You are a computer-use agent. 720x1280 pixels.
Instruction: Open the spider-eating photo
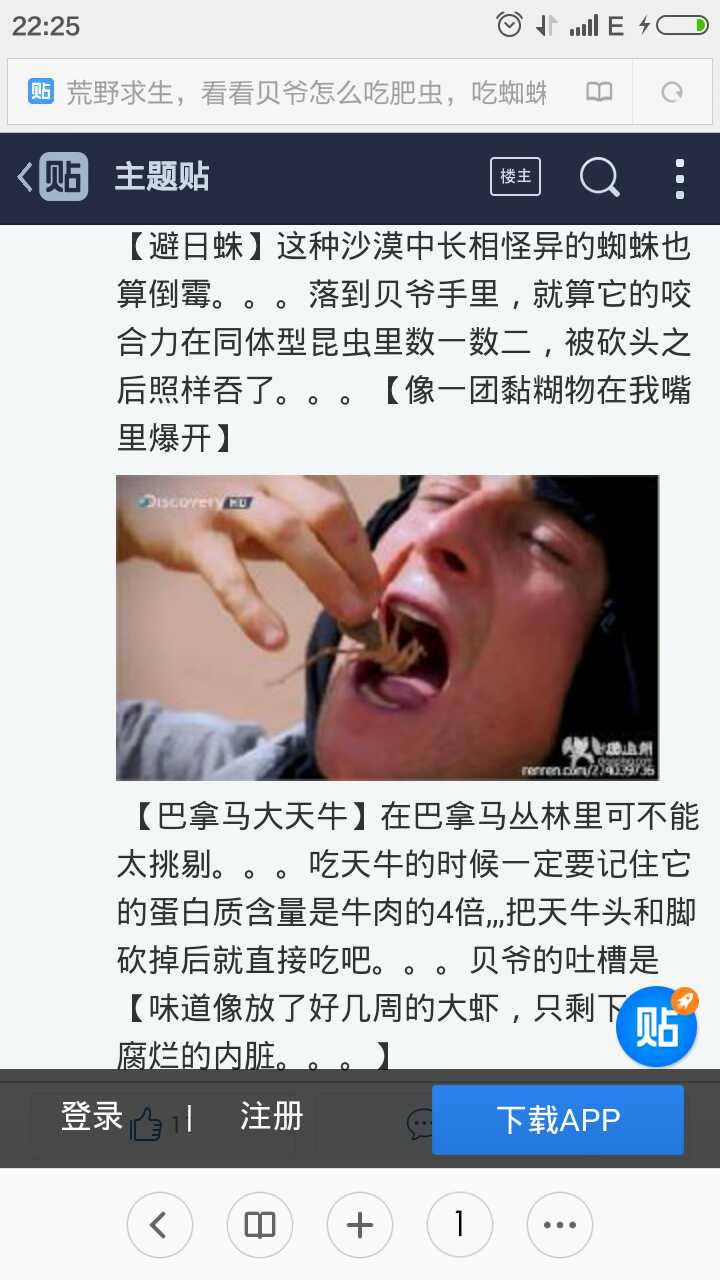(x=387, y=627)
